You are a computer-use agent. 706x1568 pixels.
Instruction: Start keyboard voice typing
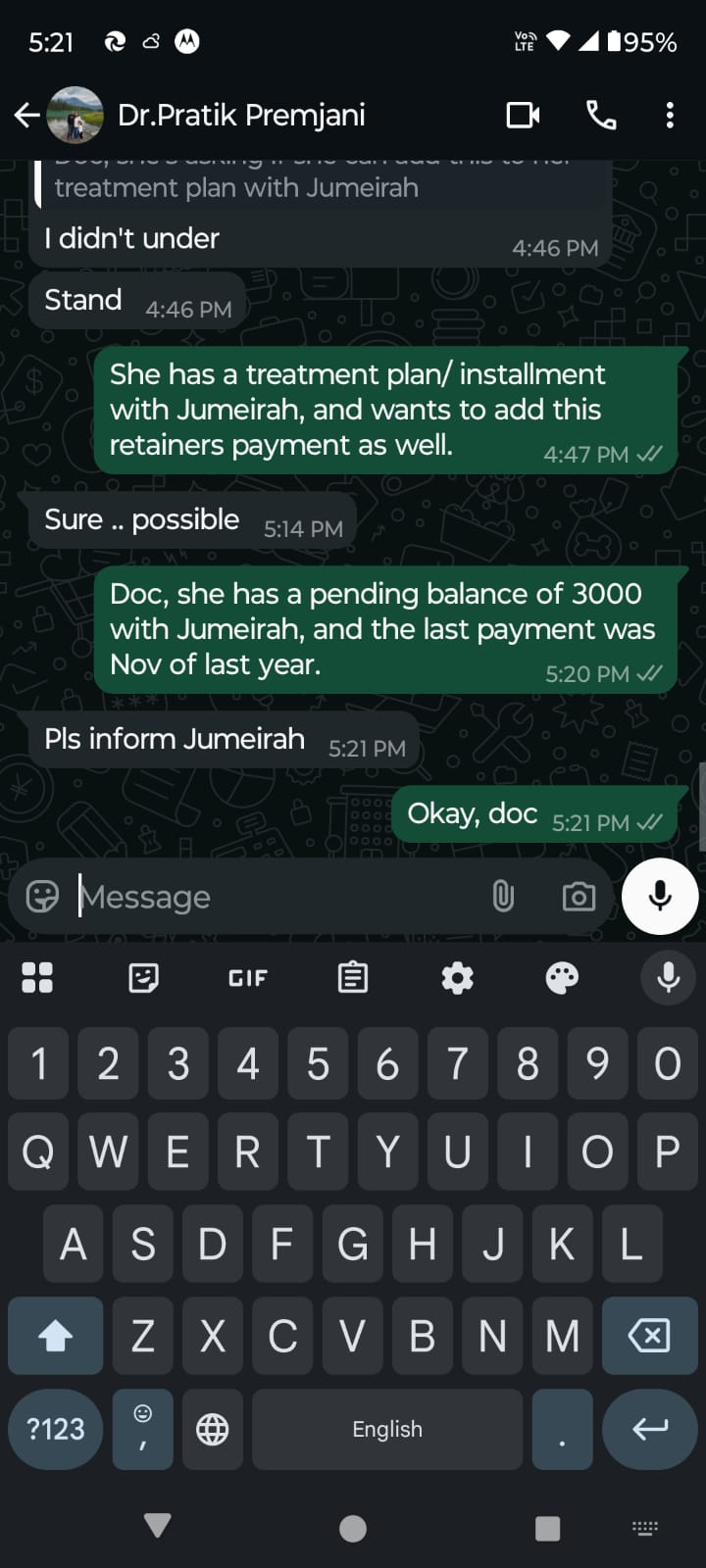point(669,977)
